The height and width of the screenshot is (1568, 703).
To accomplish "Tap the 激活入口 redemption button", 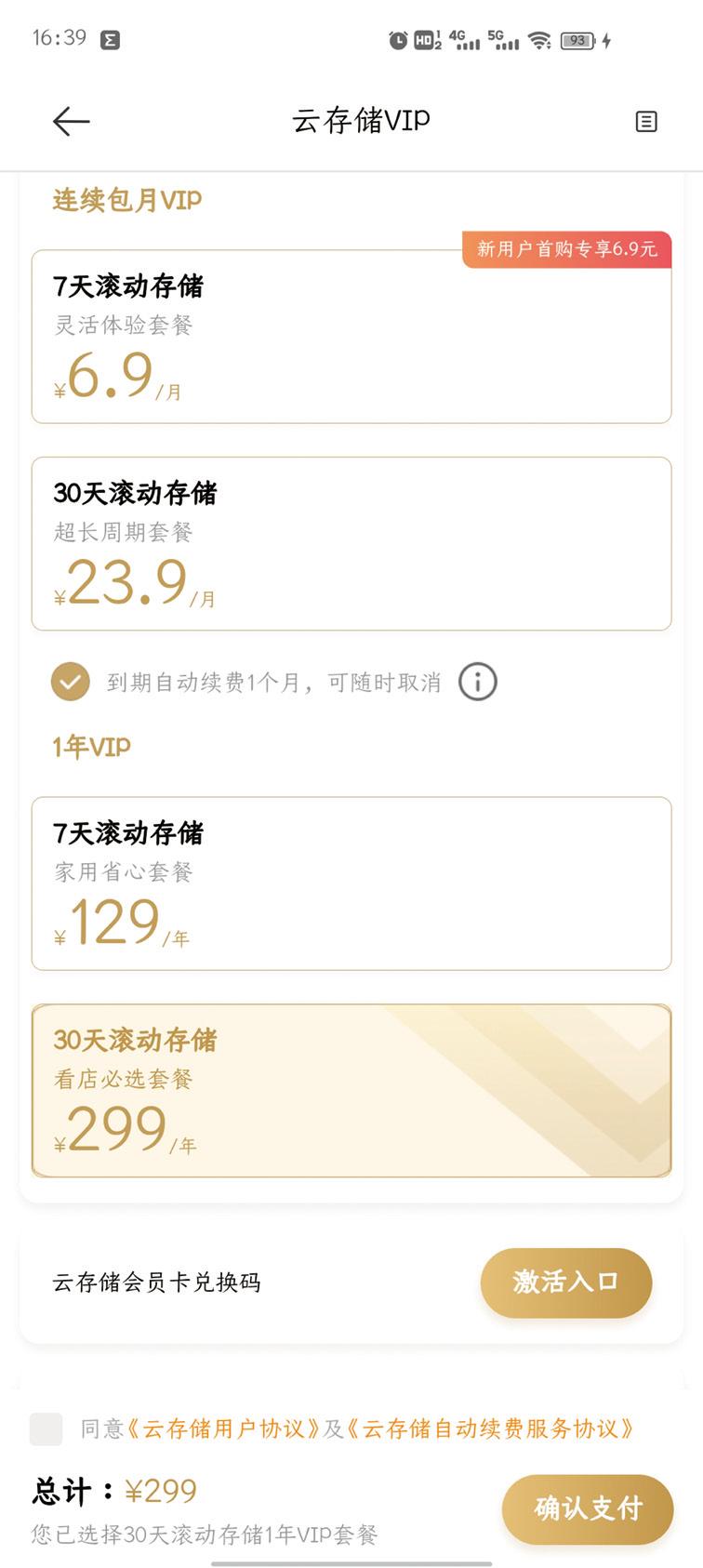I will [x=565, y=1283].
